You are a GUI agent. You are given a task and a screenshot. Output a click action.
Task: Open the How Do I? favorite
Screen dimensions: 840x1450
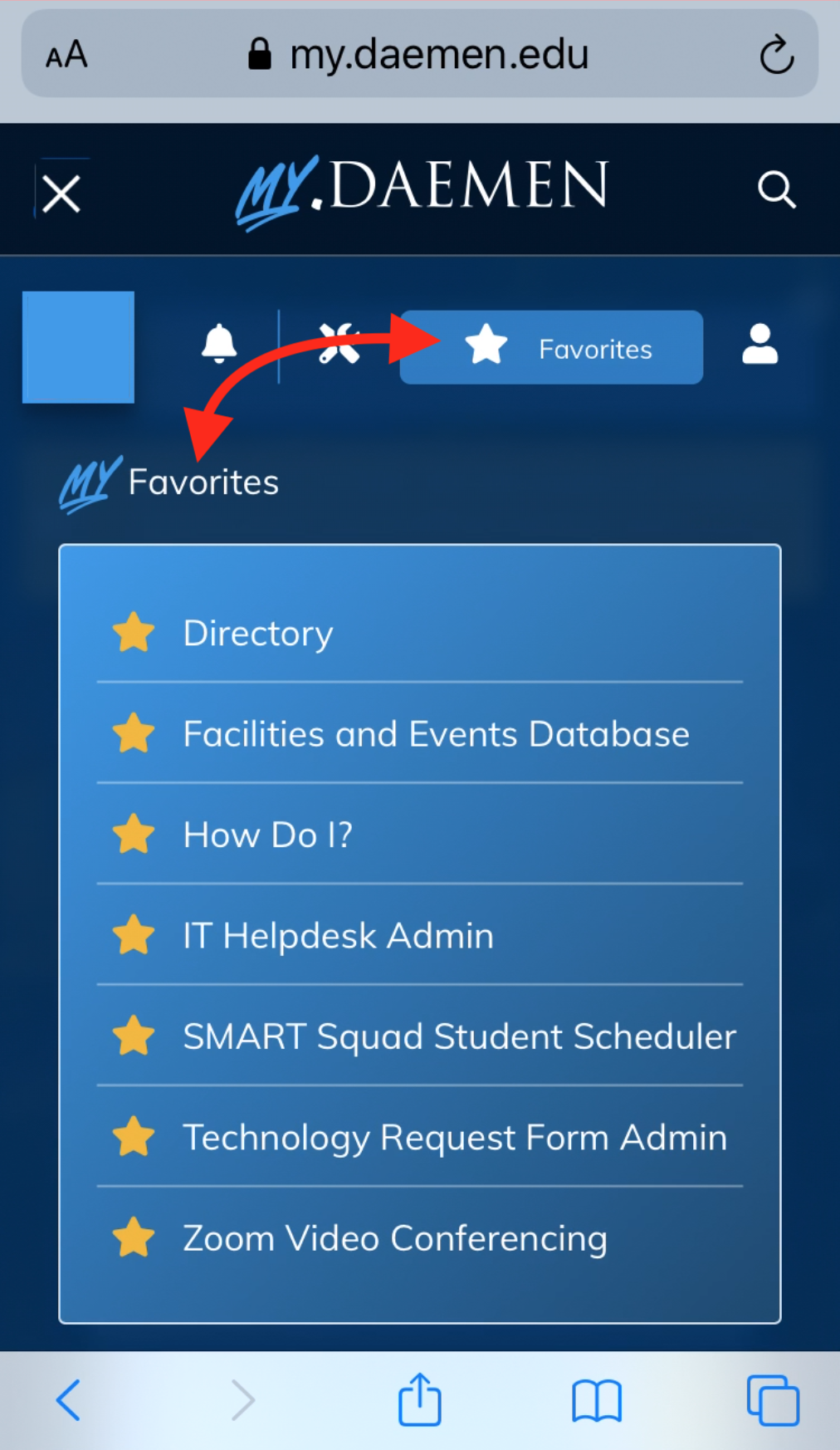(267, 835)
